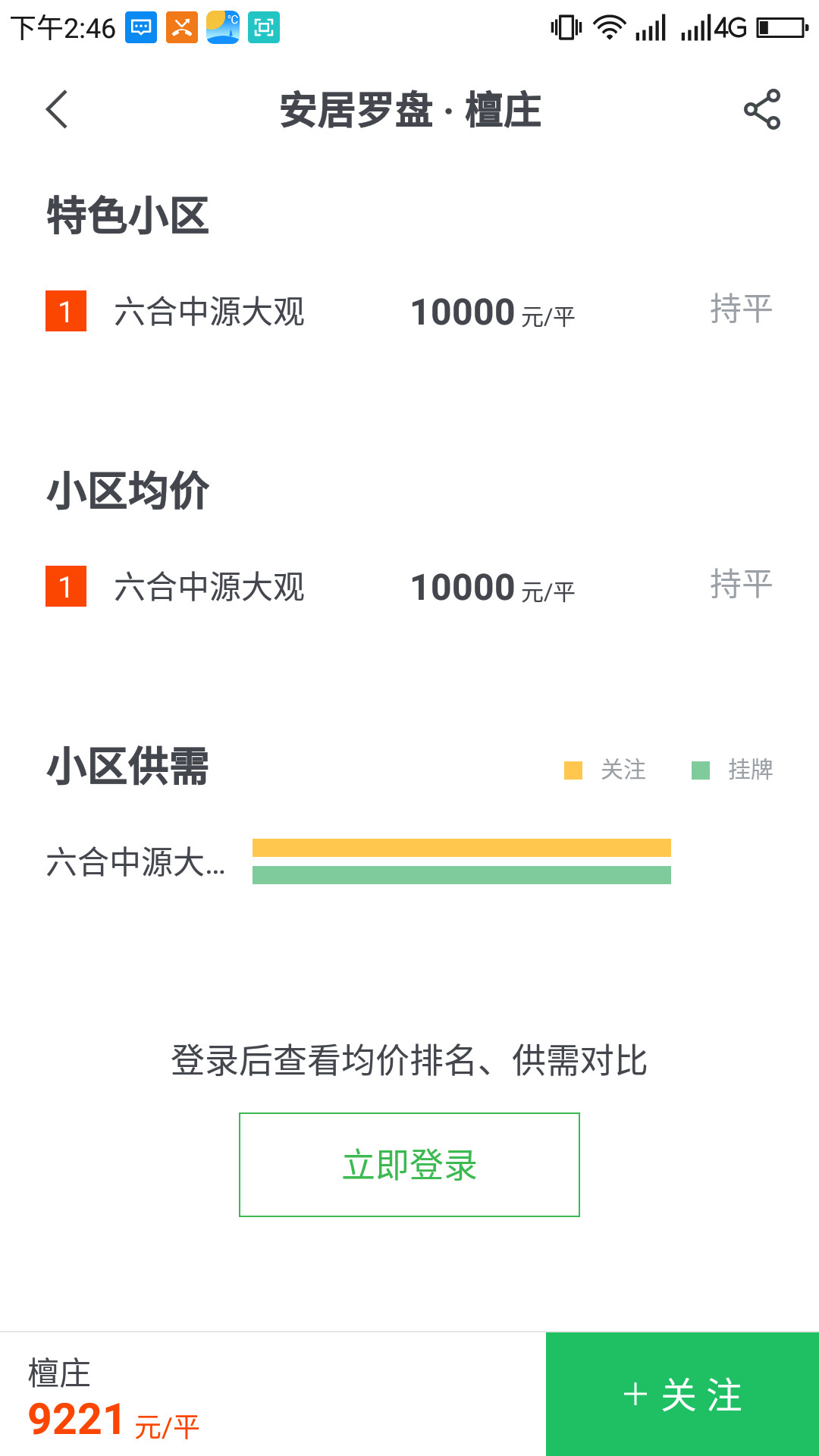Follow 檀庄 with the 关注 button

(x=682, y=1395)
